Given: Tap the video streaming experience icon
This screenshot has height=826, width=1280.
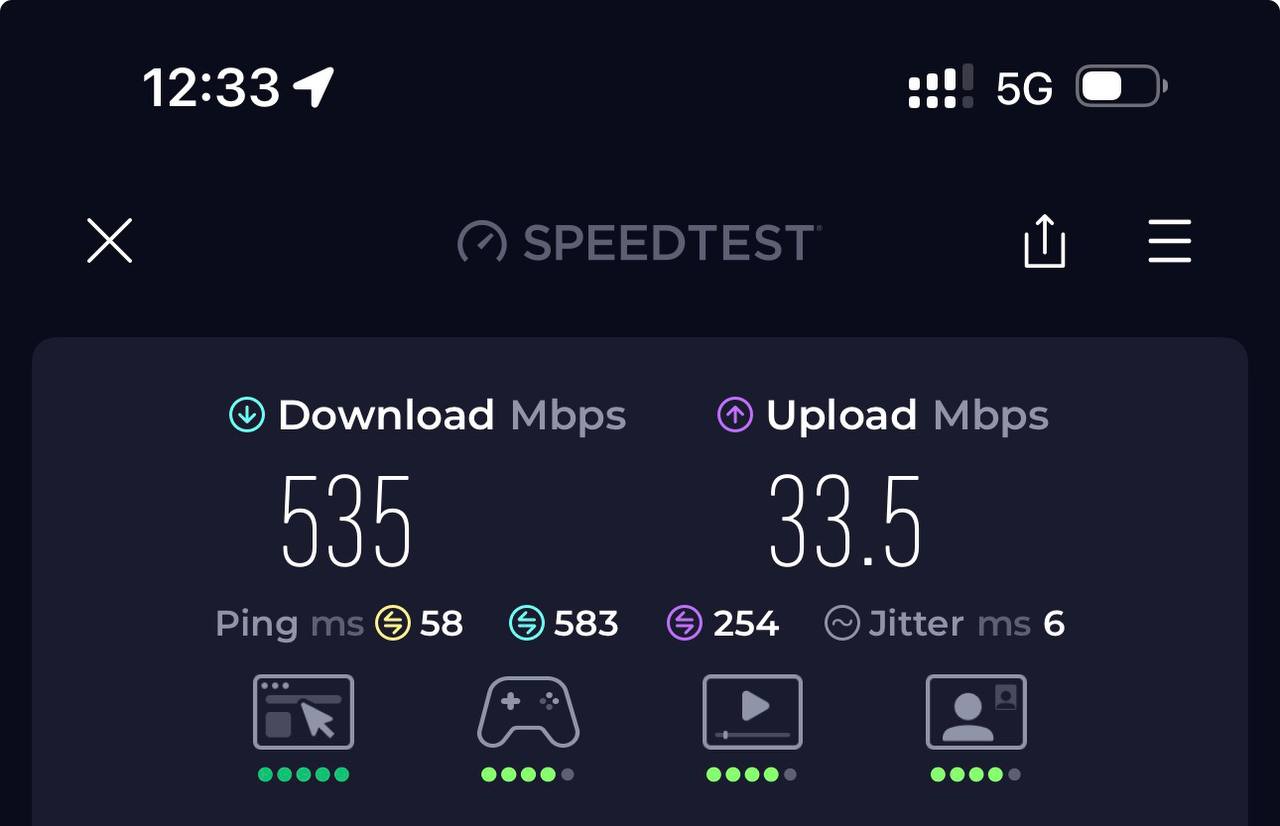Looking at the screenshot, I should point(752,712).
